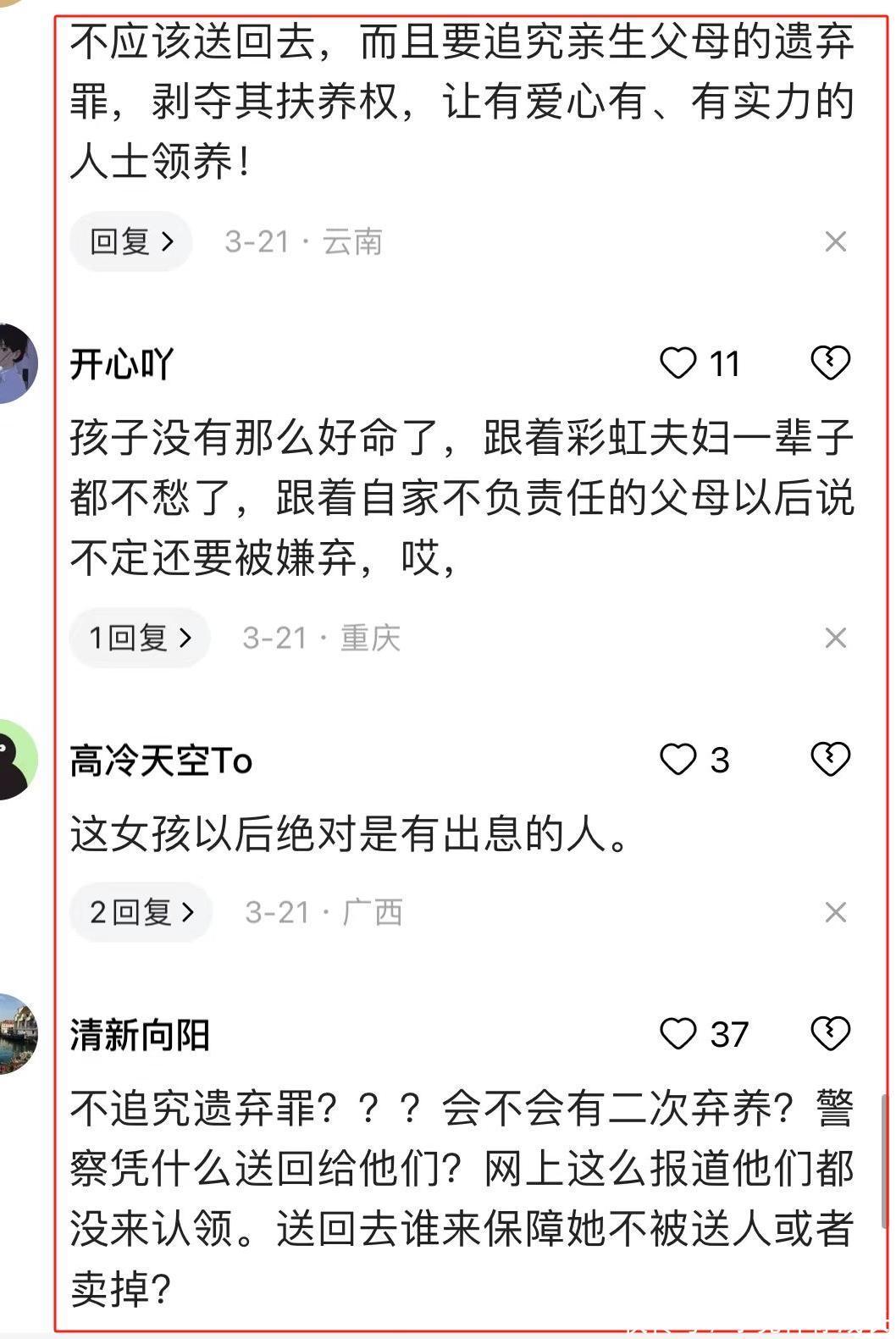
Task: Open 高冷天空To's profile avatar
Action: (x=15, y=760)
